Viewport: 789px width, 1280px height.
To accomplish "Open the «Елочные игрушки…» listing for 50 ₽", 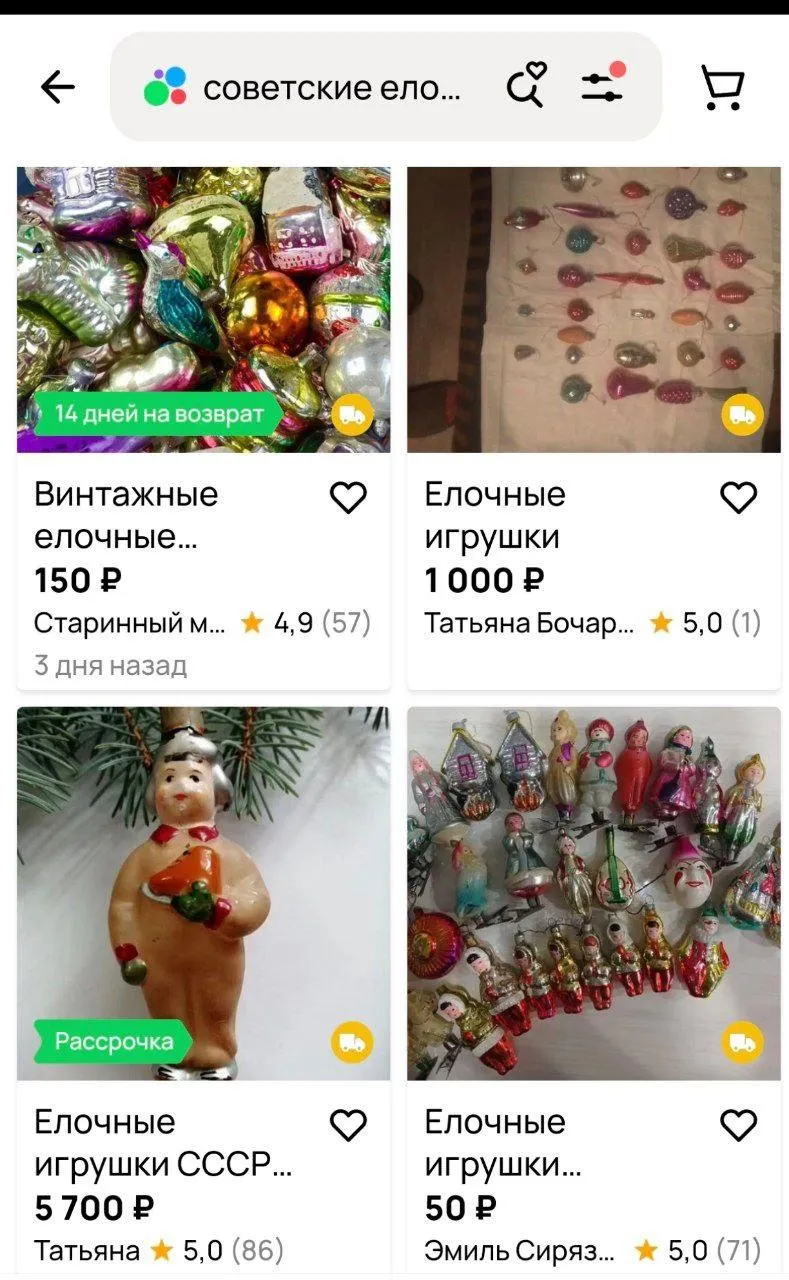I will pos(593,893).
